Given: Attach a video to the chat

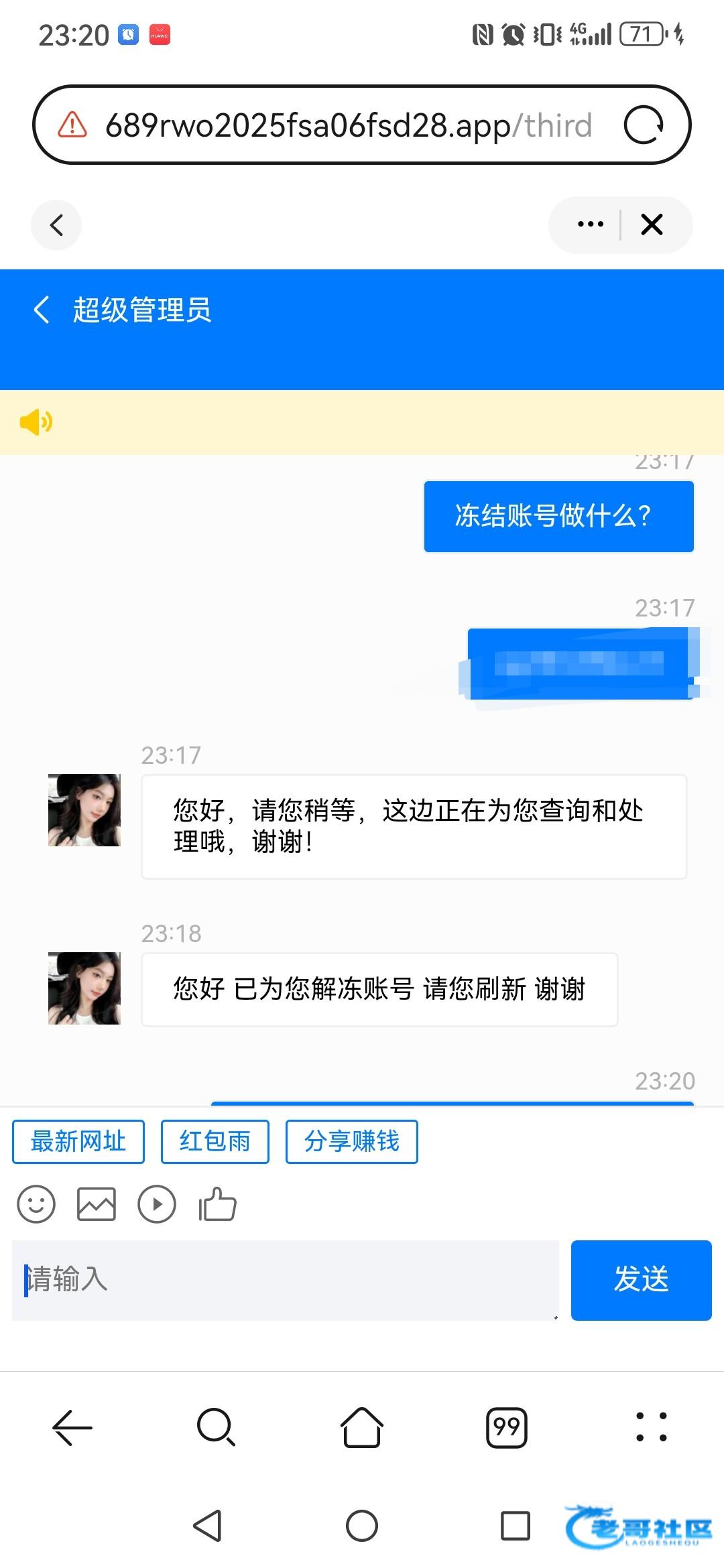Looking at the screenshot, I should coord(157,1204).
